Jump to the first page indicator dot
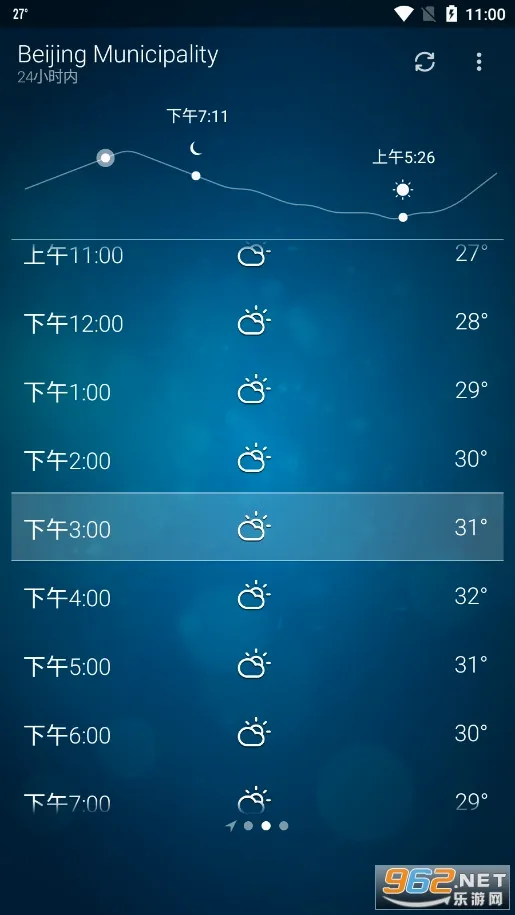 coord(248,826)
